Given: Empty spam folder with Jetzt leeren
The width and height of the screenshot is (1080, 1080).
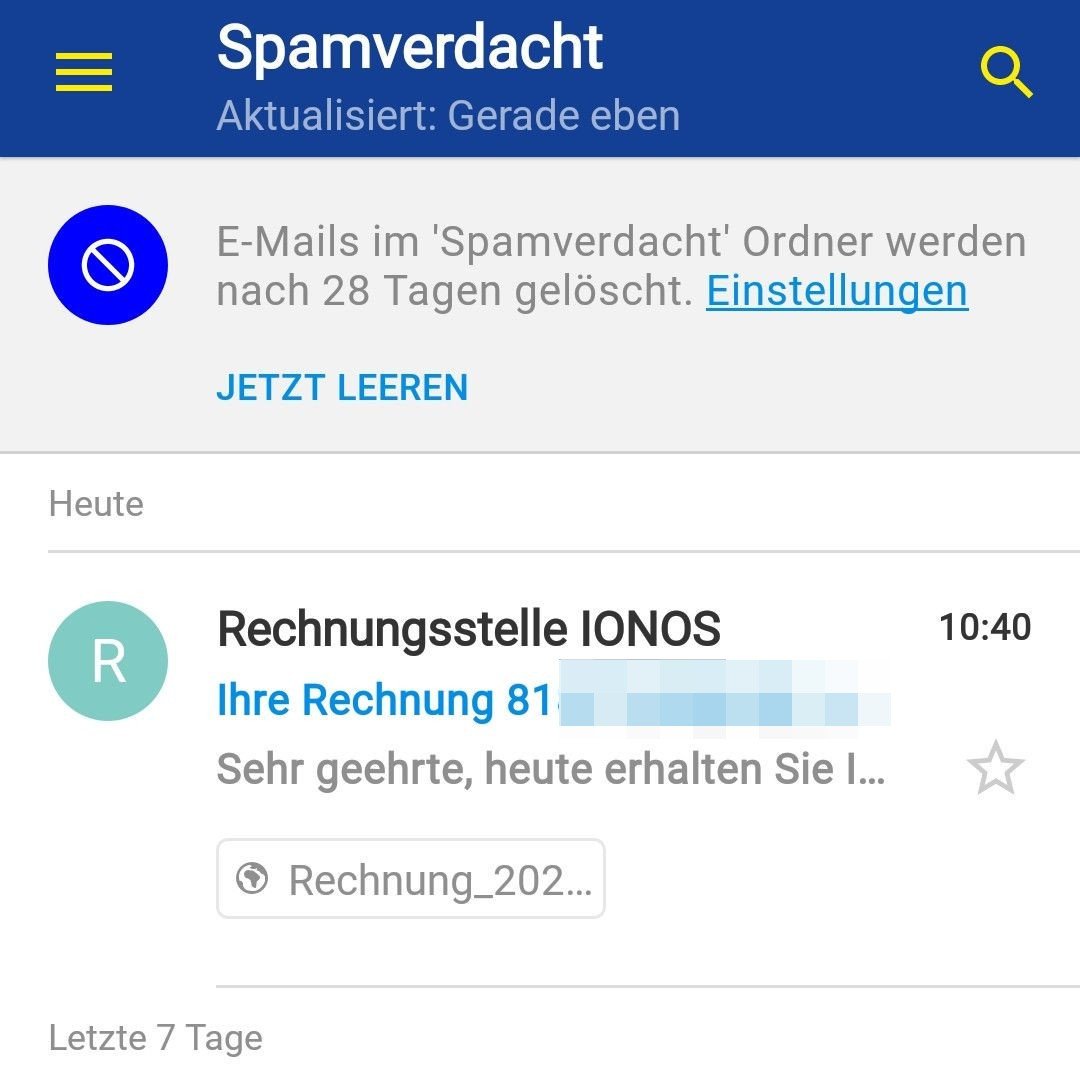Looking at the screenshot, I should point(342,387).
